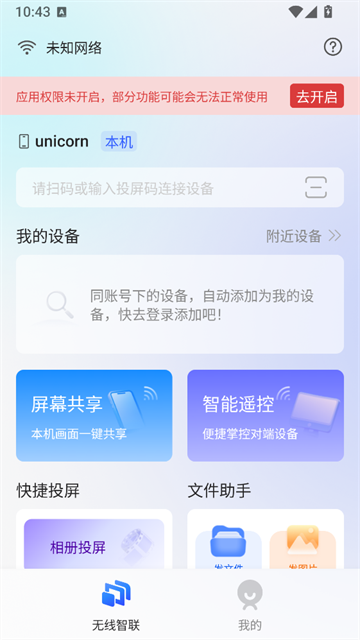Tap 去开启 to enable app permissions
This screenshot has width=360, height=640.
pyautogui.click(x=317, y=96)
